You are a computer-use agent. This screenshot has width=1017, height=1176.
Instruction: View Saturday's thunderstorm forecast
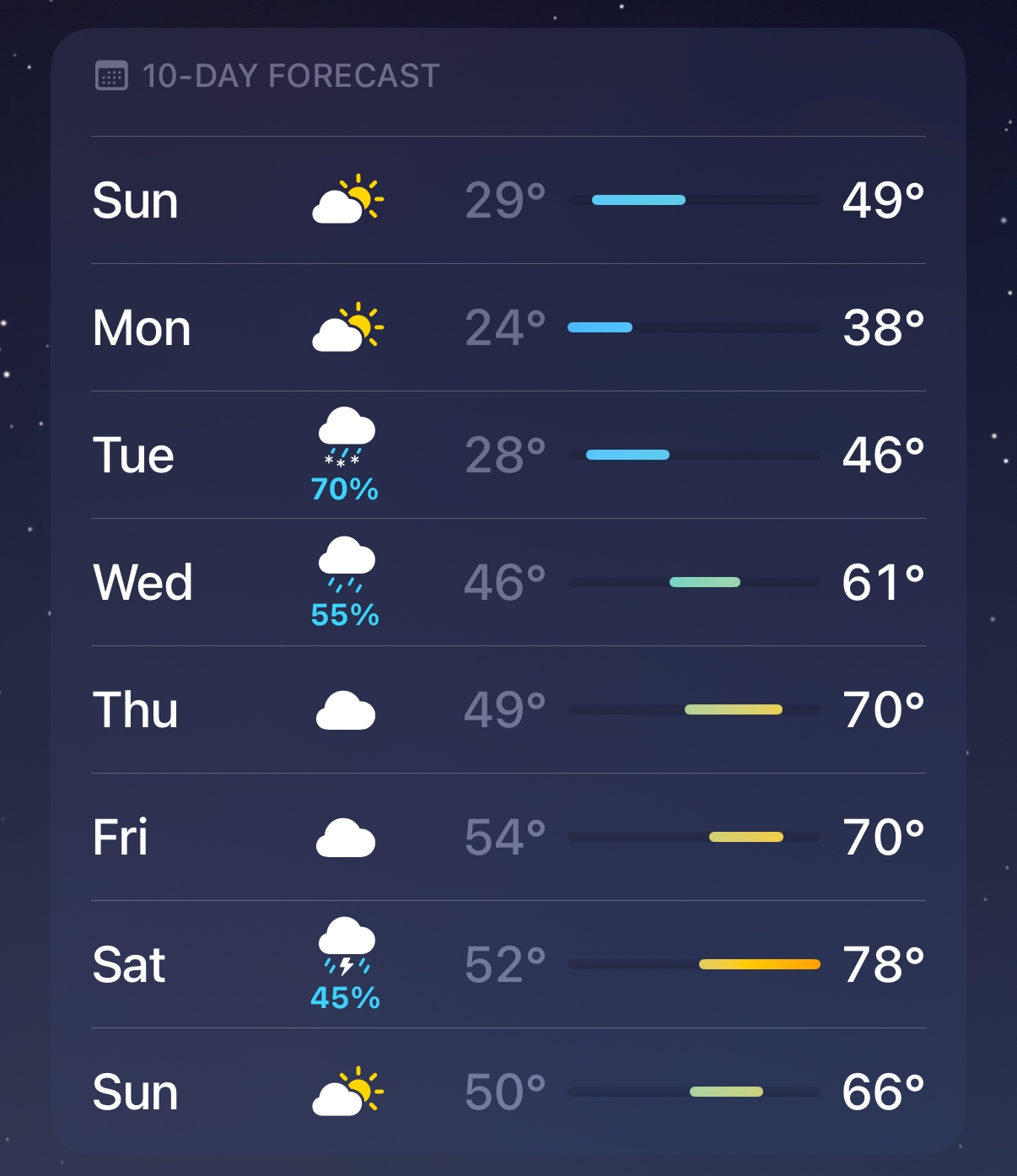pos(508,964)
